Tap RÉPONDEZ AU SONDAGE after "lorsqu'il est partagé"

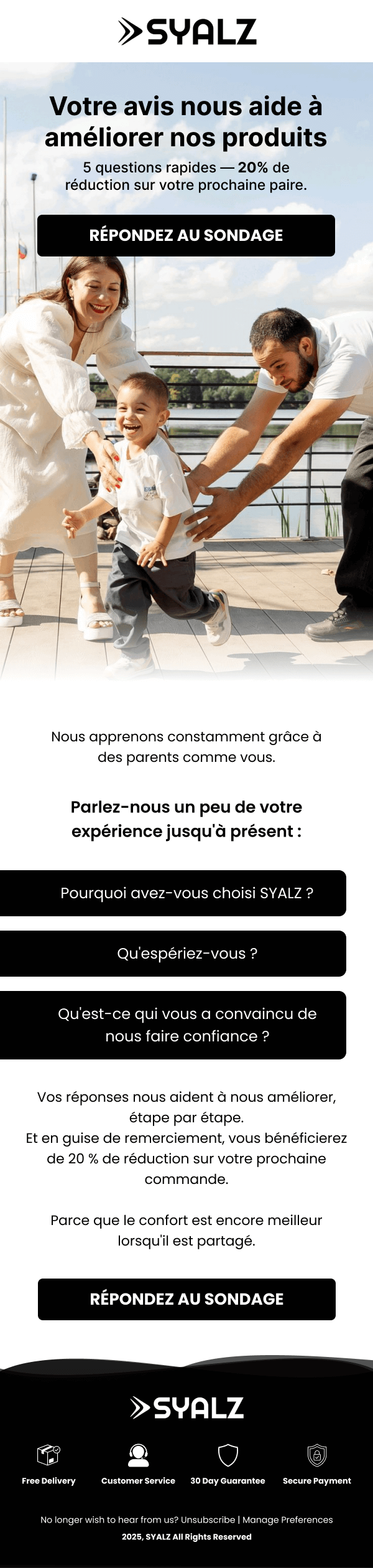point(186,1299)
